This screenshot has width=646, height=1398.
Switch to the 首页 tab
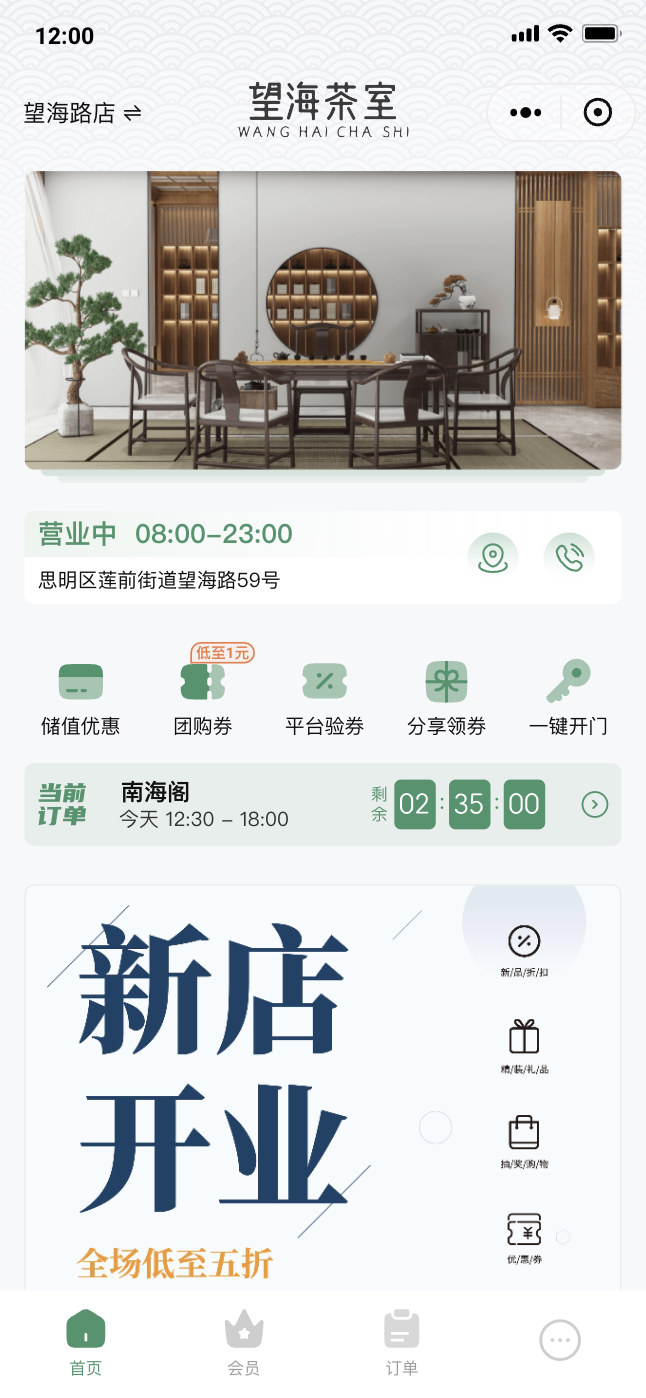point(86,1343)
